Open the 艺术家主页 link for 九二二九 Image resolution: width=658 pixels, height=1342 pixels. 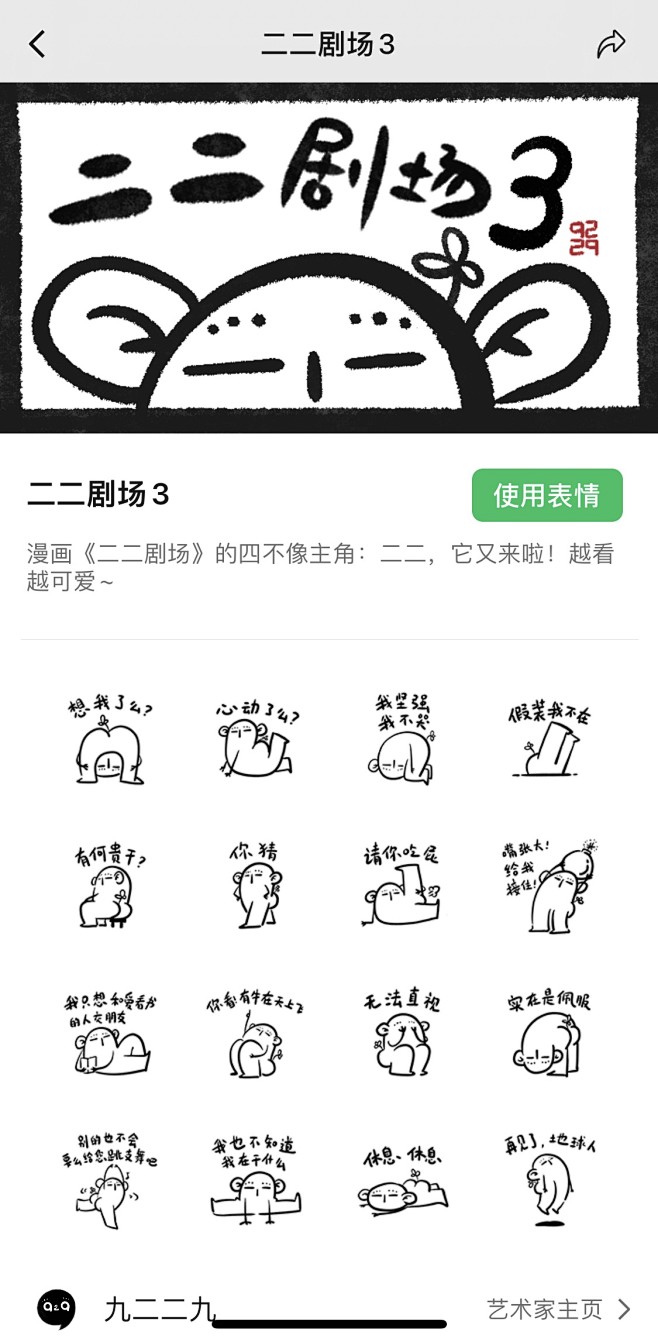pos(558,1308)
